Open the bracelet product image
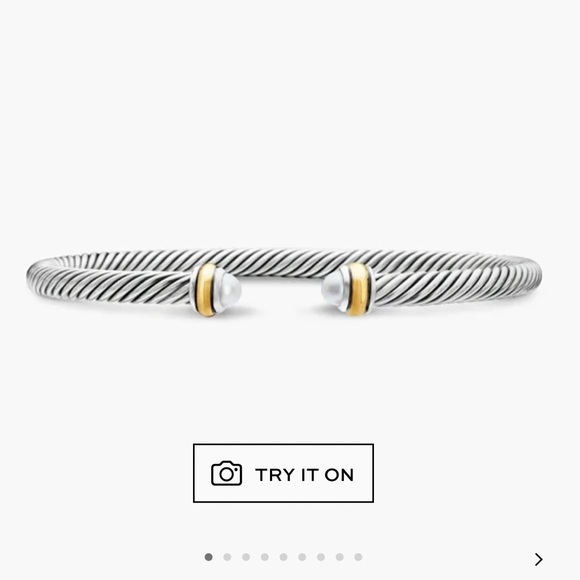The image size is (580, 580). (284, 282)
